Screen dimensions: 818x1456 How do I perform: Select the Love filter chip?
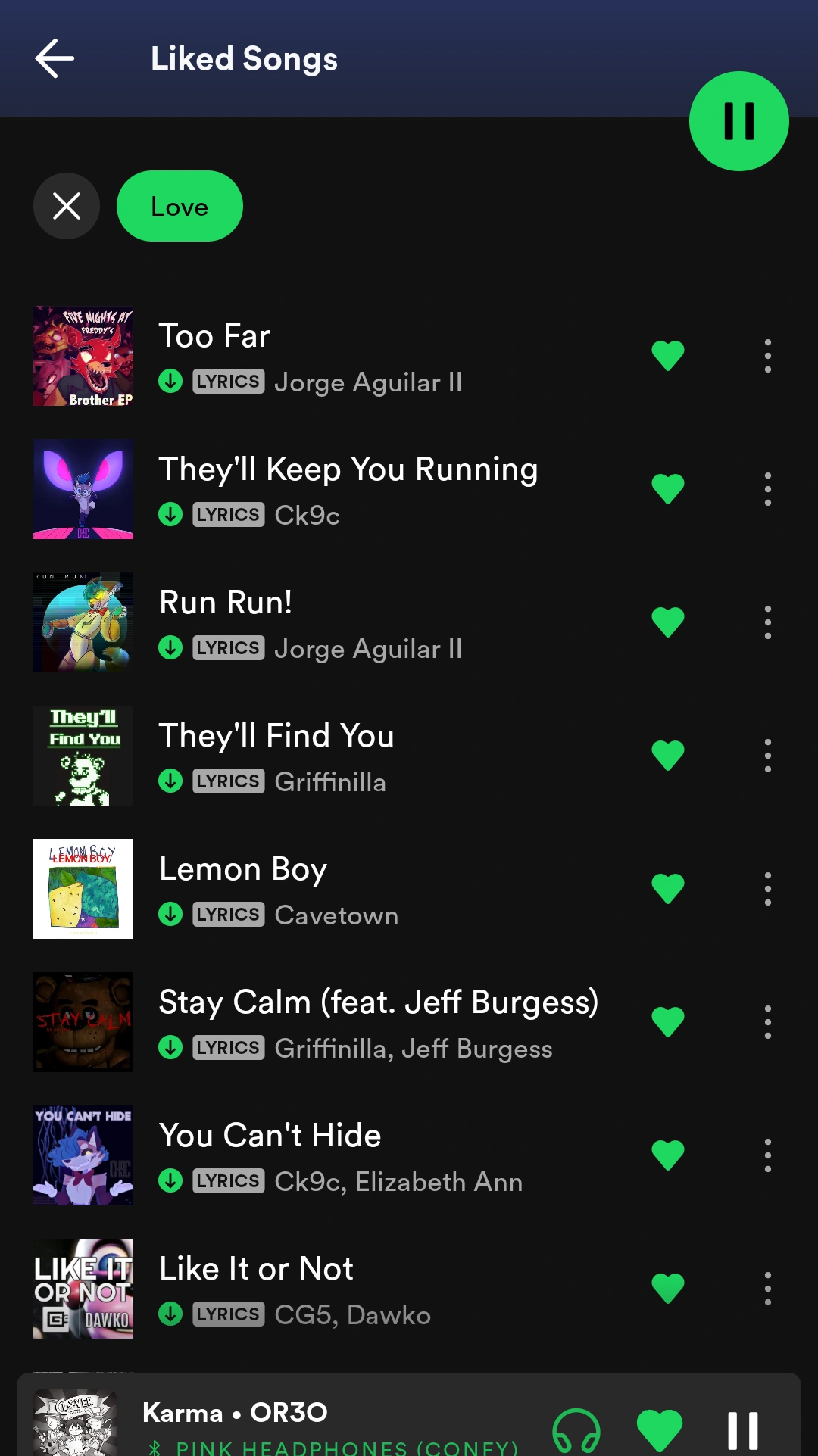(x=179, y=205)
